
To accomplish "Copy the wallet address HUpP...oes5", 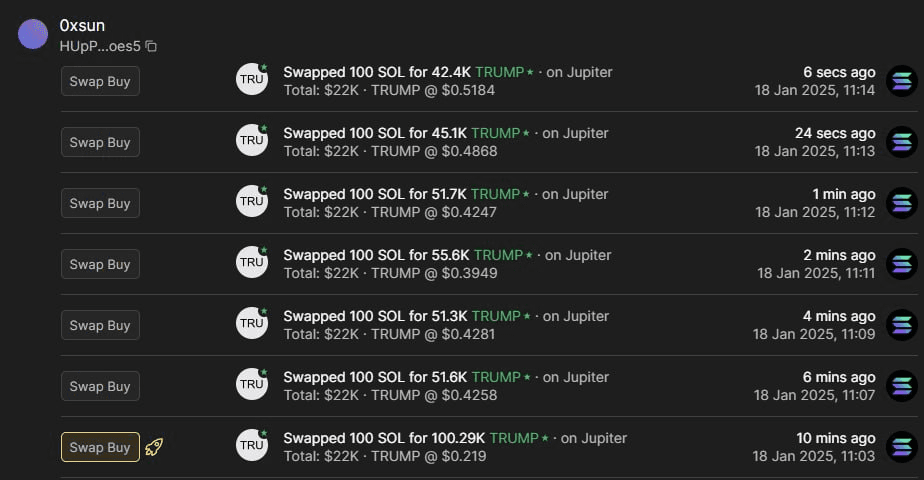I will pos(151,46).
